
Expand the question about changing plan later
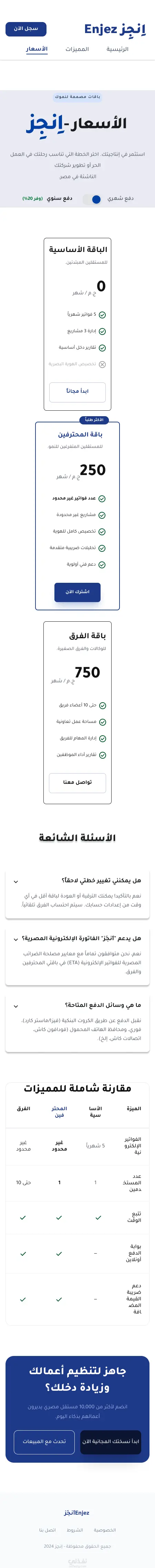point(77,880)
